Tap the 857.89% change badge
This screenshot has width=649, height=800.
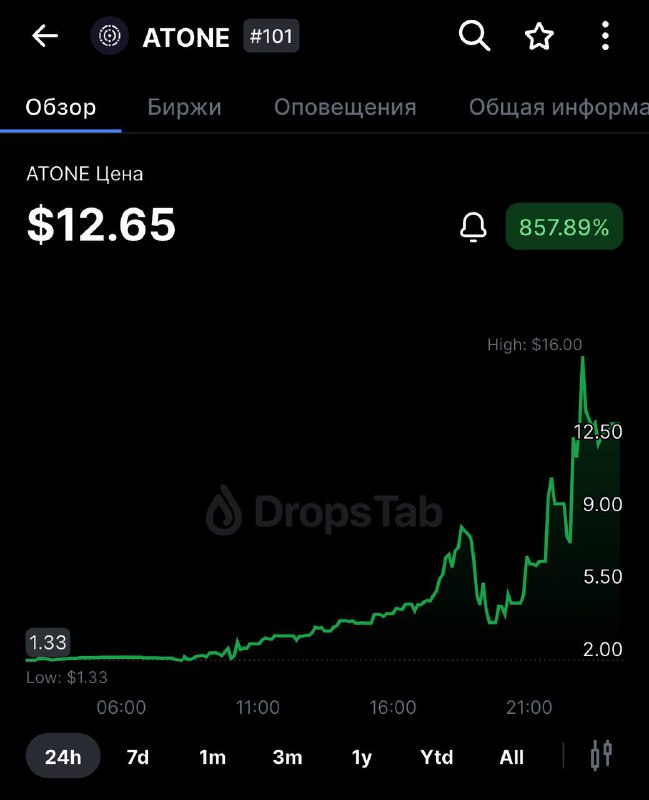pyautogui.click(x=564, y=227)
